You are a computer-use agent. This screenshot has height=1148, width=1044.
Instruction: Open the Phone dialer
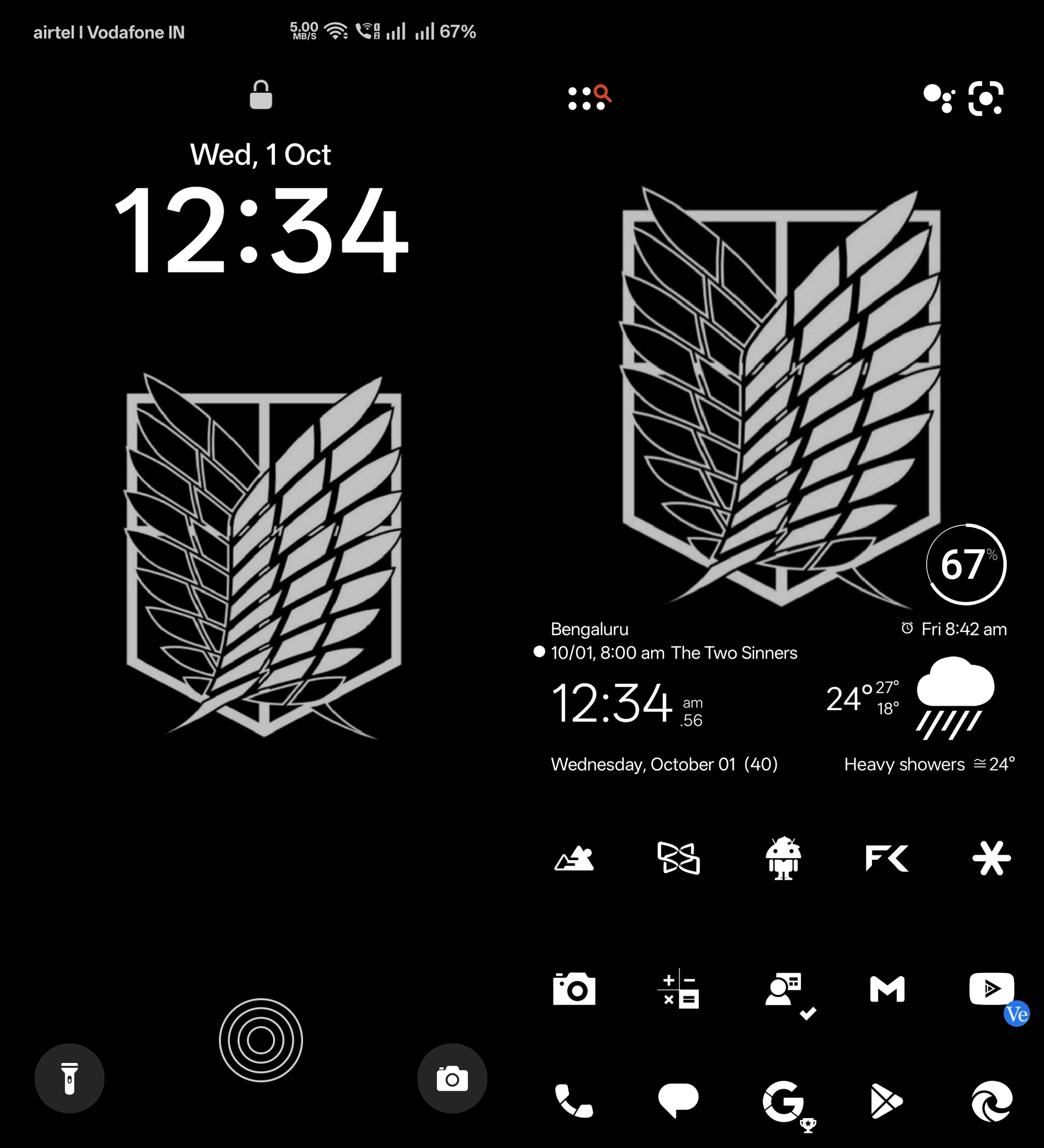(574, 1100)
